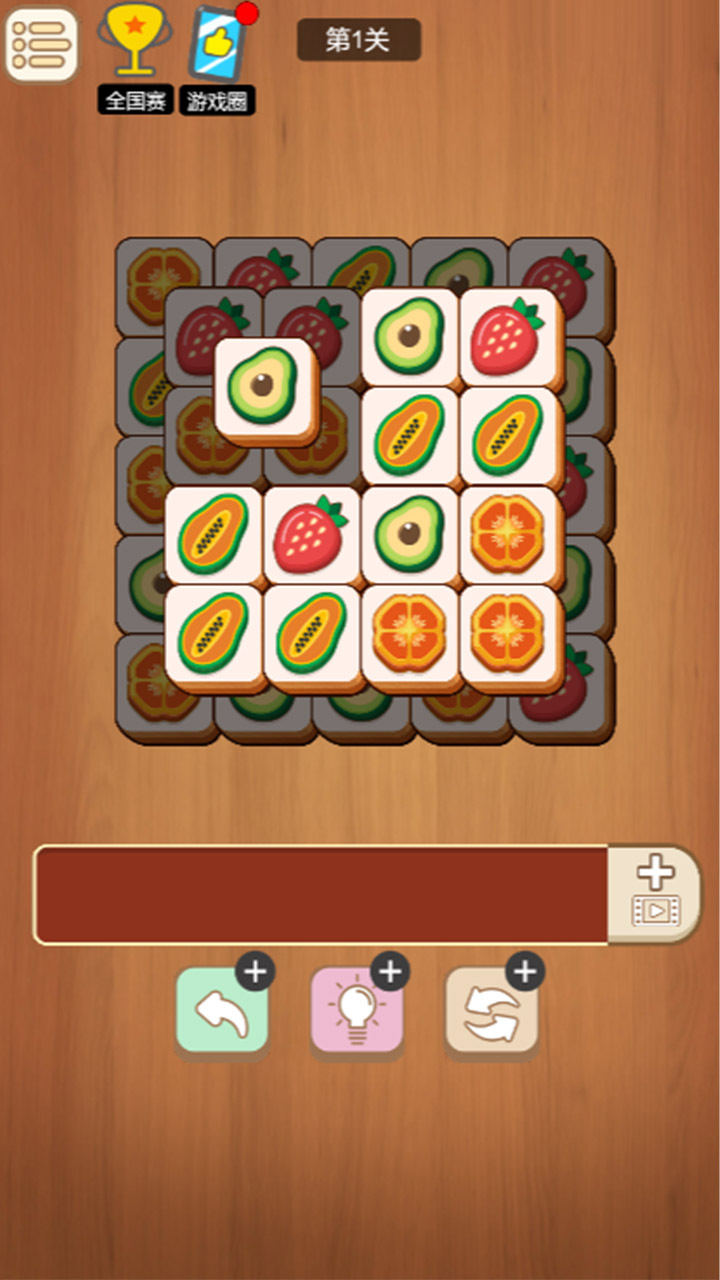Viewport: 720px width, 1280px height.
Task: Shuffle the tiles with the refresh booster
Action: pyautogui.click(x=492, y=1010)
